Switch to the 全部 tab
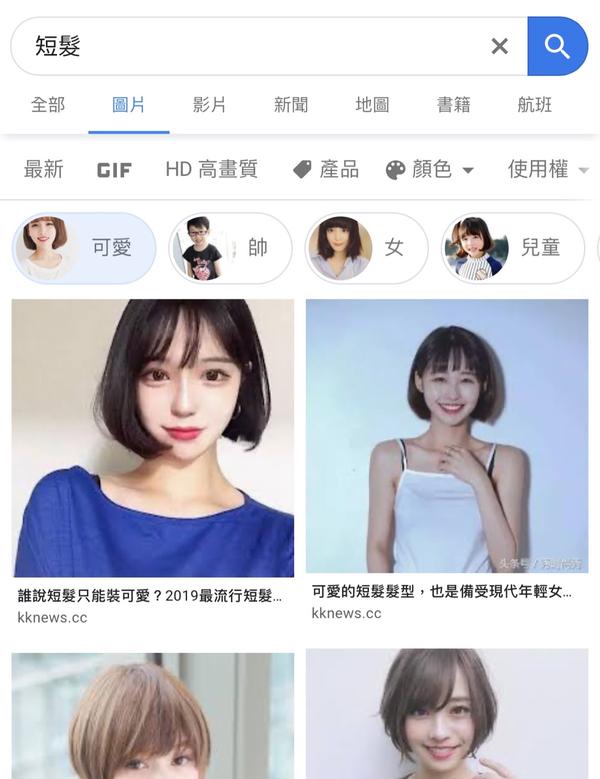The image size is (600, 779). (x=47, y=105)
